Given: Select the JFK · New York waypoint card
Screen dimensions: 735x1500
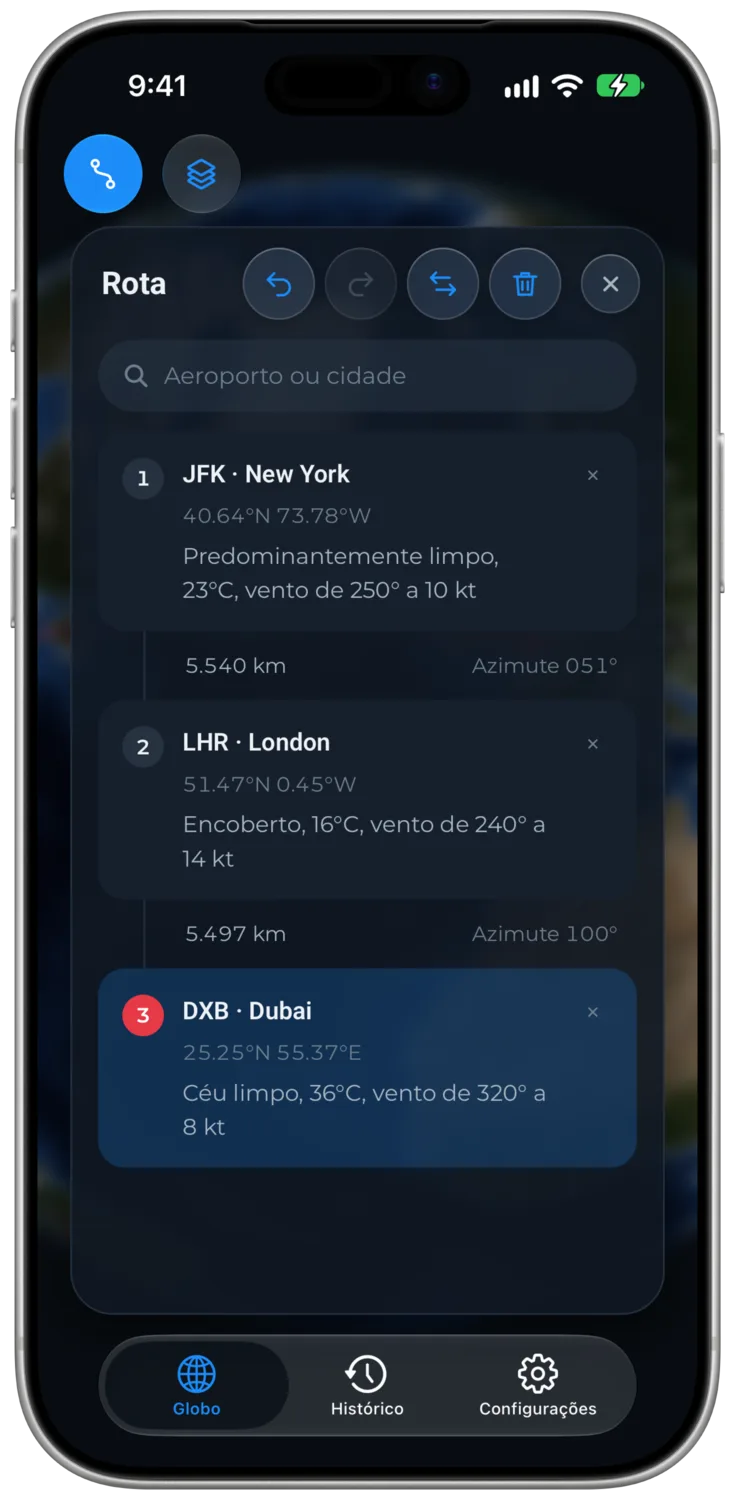Looking at the screenshot, I should (367, 531).
